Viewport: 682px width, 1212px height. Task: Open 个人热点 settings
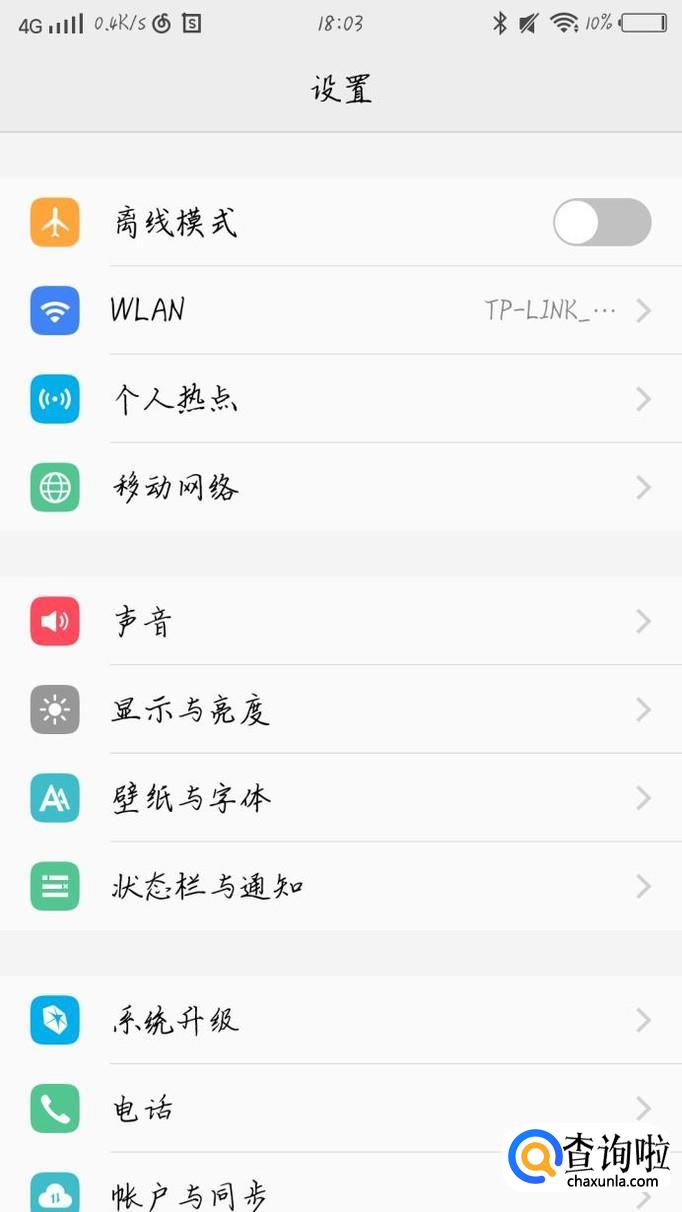pyautogui.click(x=340, y=400)
